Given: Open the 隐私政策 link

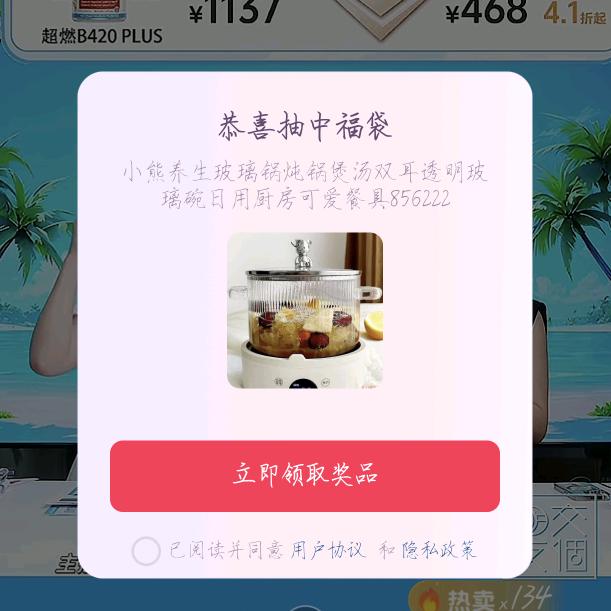Looking at the screenshot, I should coord(439,551).
